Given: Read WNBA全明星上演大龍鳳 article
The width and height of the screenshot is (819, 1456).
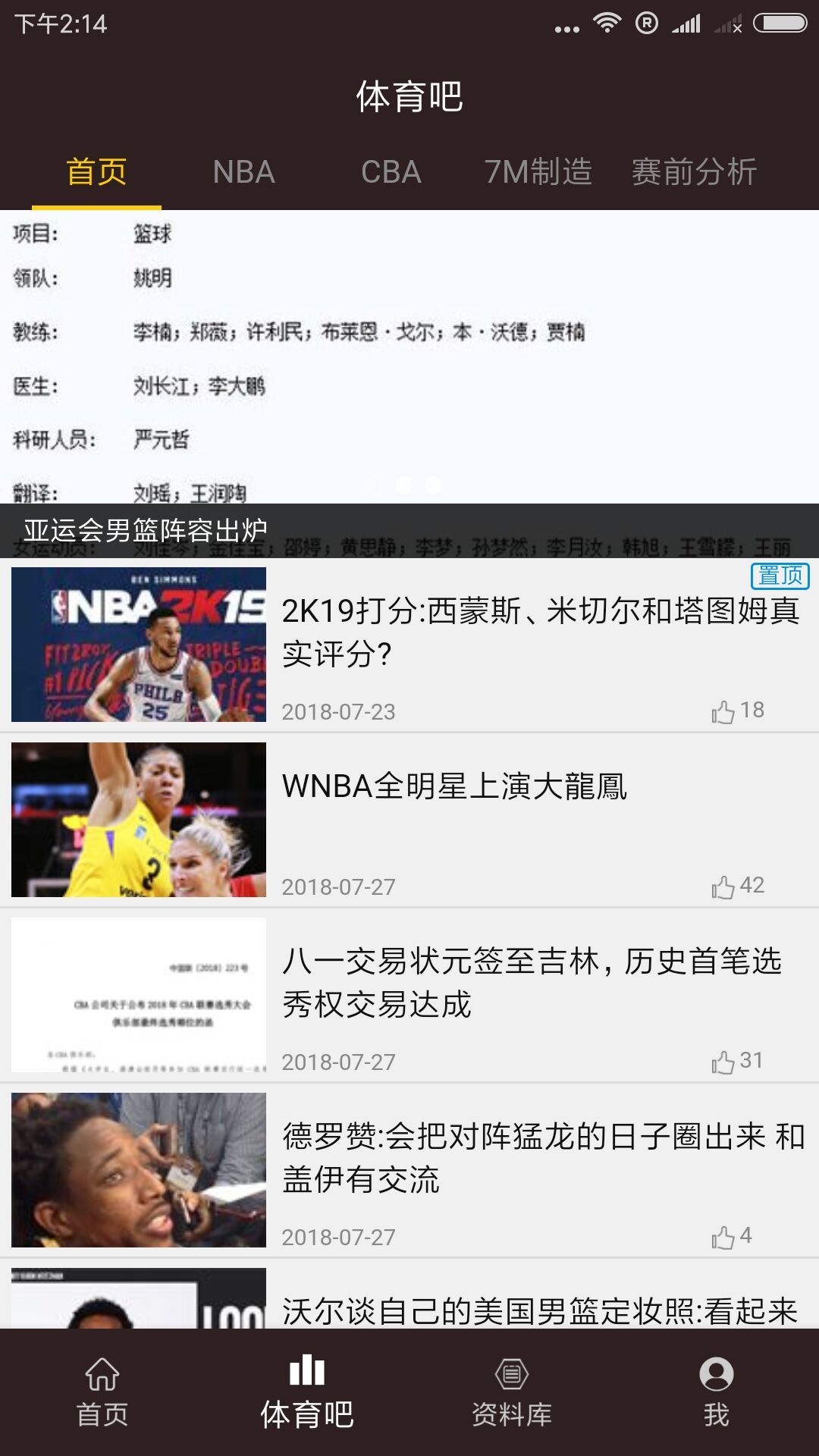Looking at the screenshot, I should 455,786.
